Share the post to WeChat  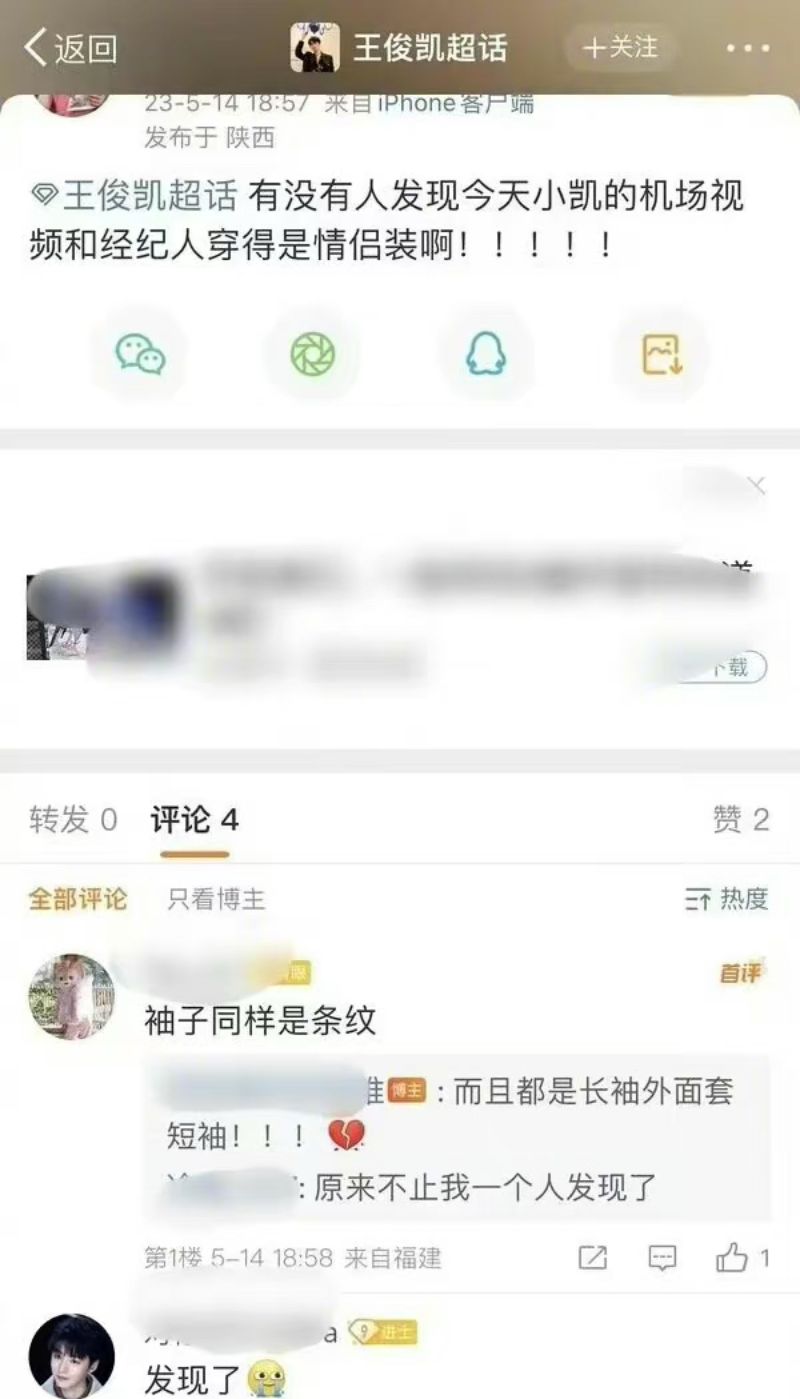pyautogui.click(x=140, y=355)
